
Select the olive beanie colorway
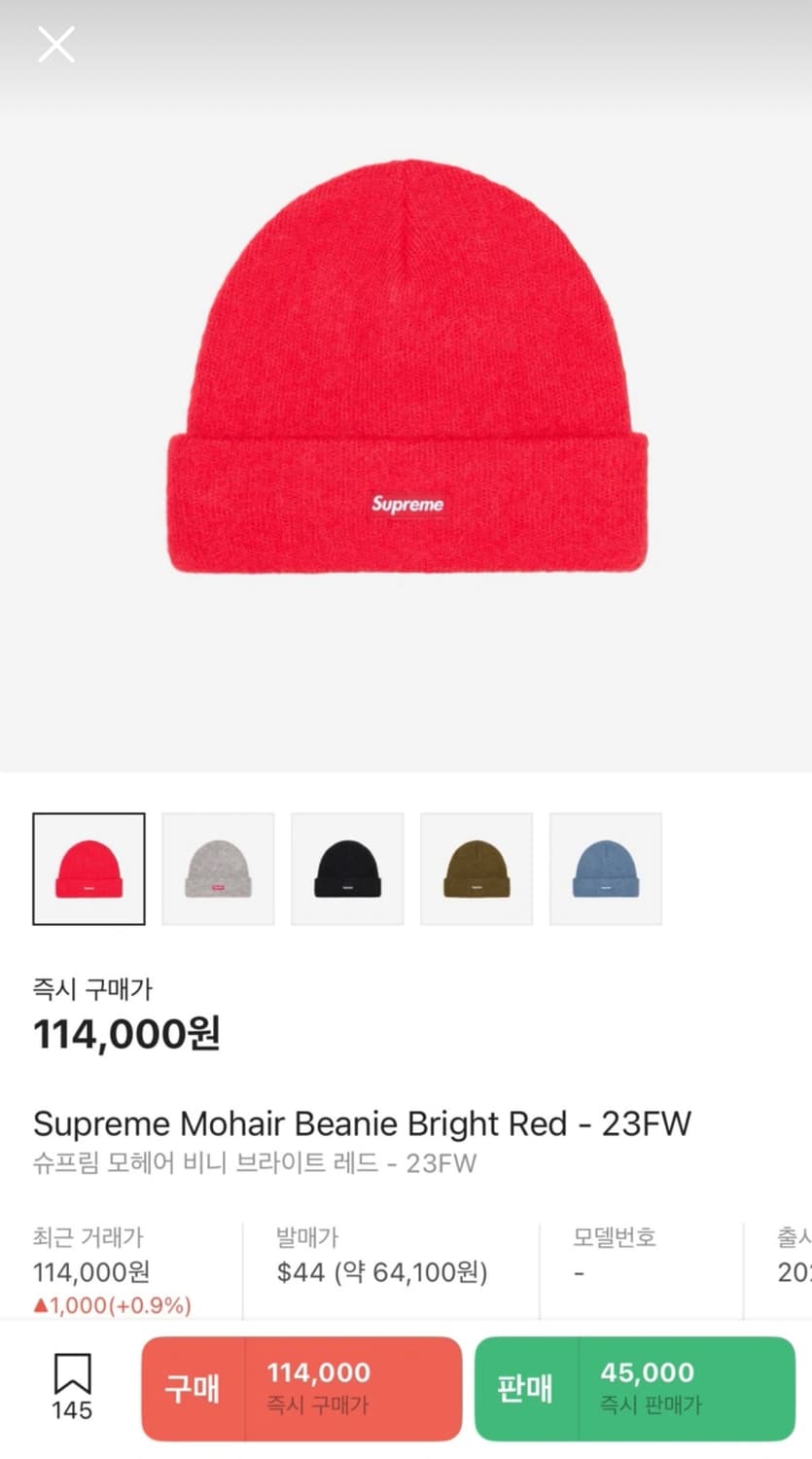click(477, 868)
